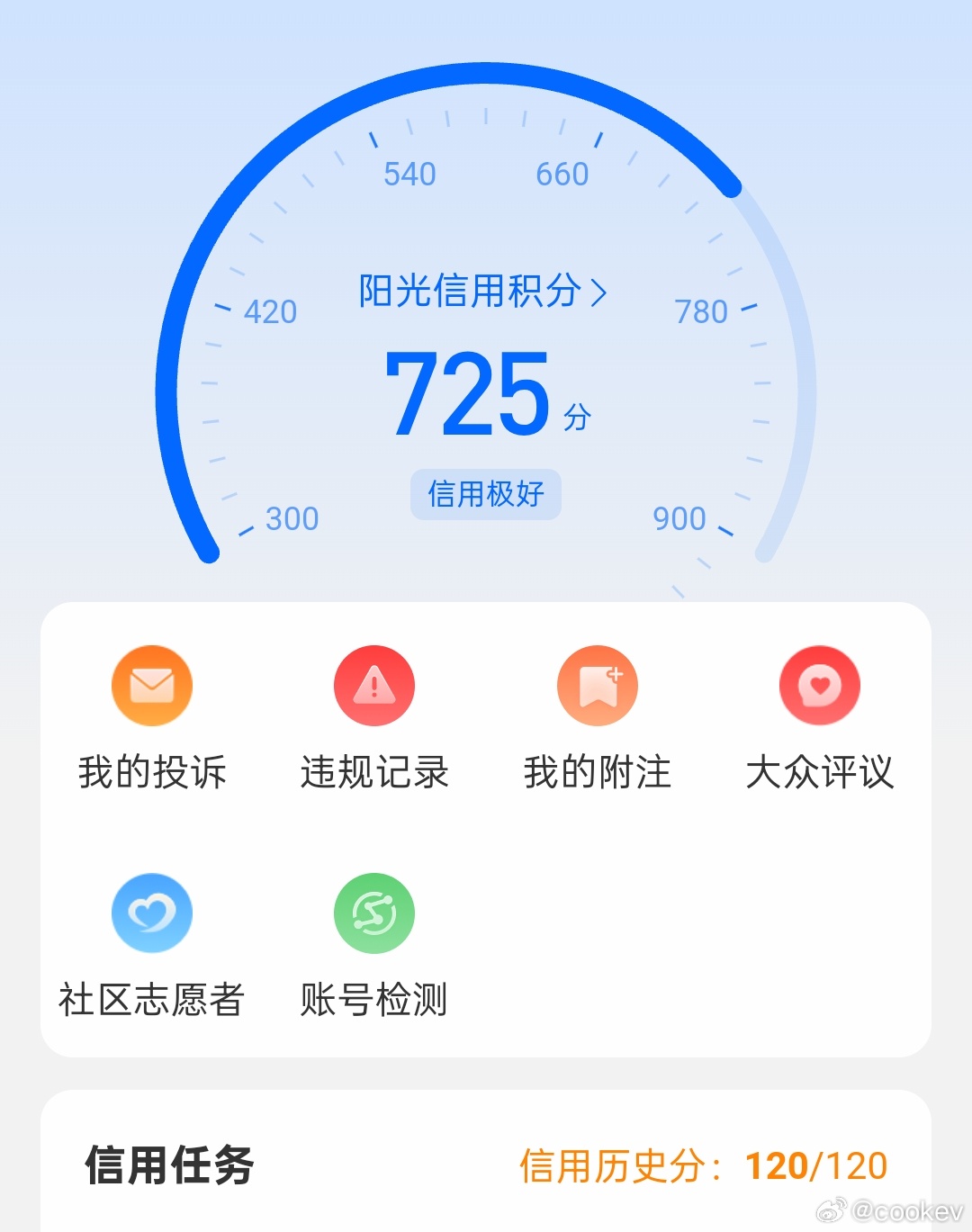
Task: Open 违规记录 (Violation Records)
Action: (x=374, y=771)
